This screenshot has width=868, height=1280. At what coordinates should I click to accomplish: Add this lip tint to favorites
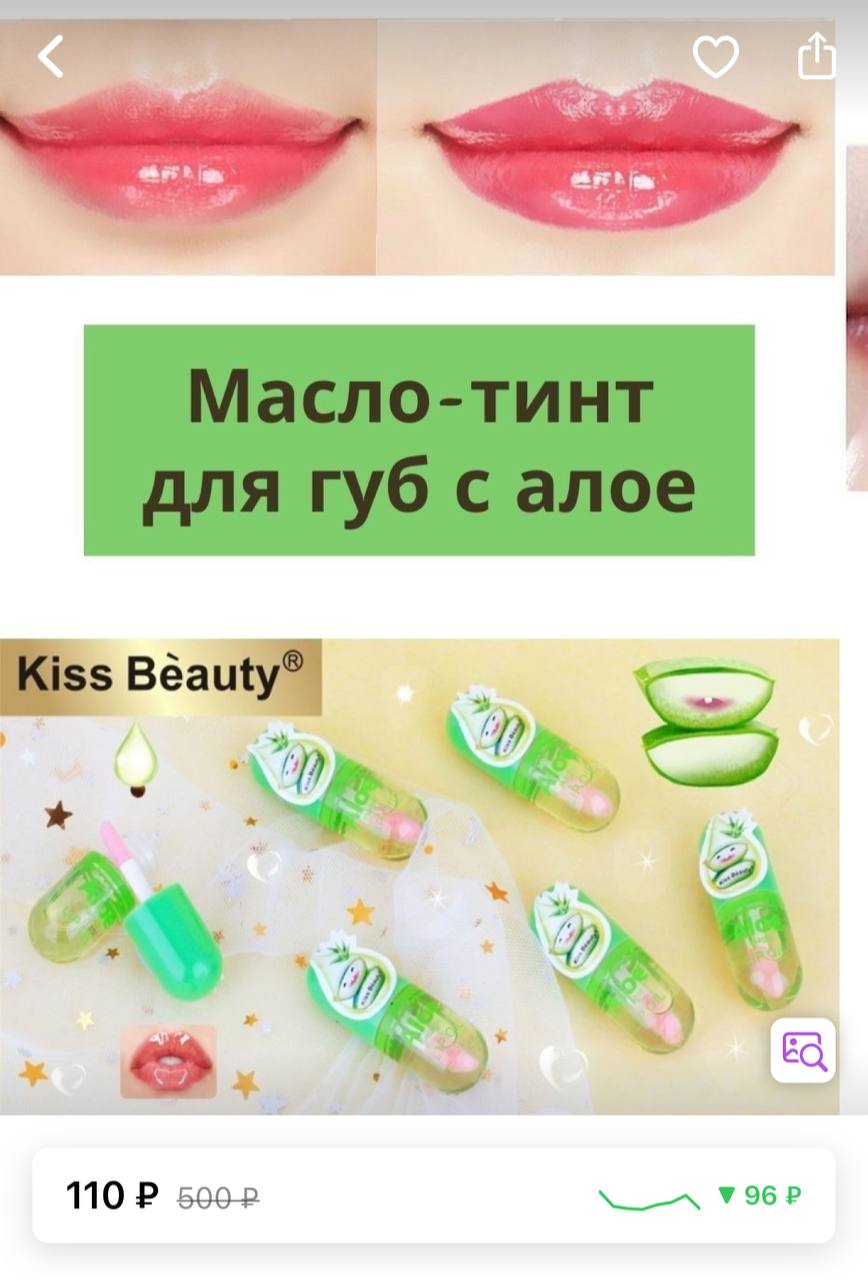pyautogui.click(x=715, y=57)
